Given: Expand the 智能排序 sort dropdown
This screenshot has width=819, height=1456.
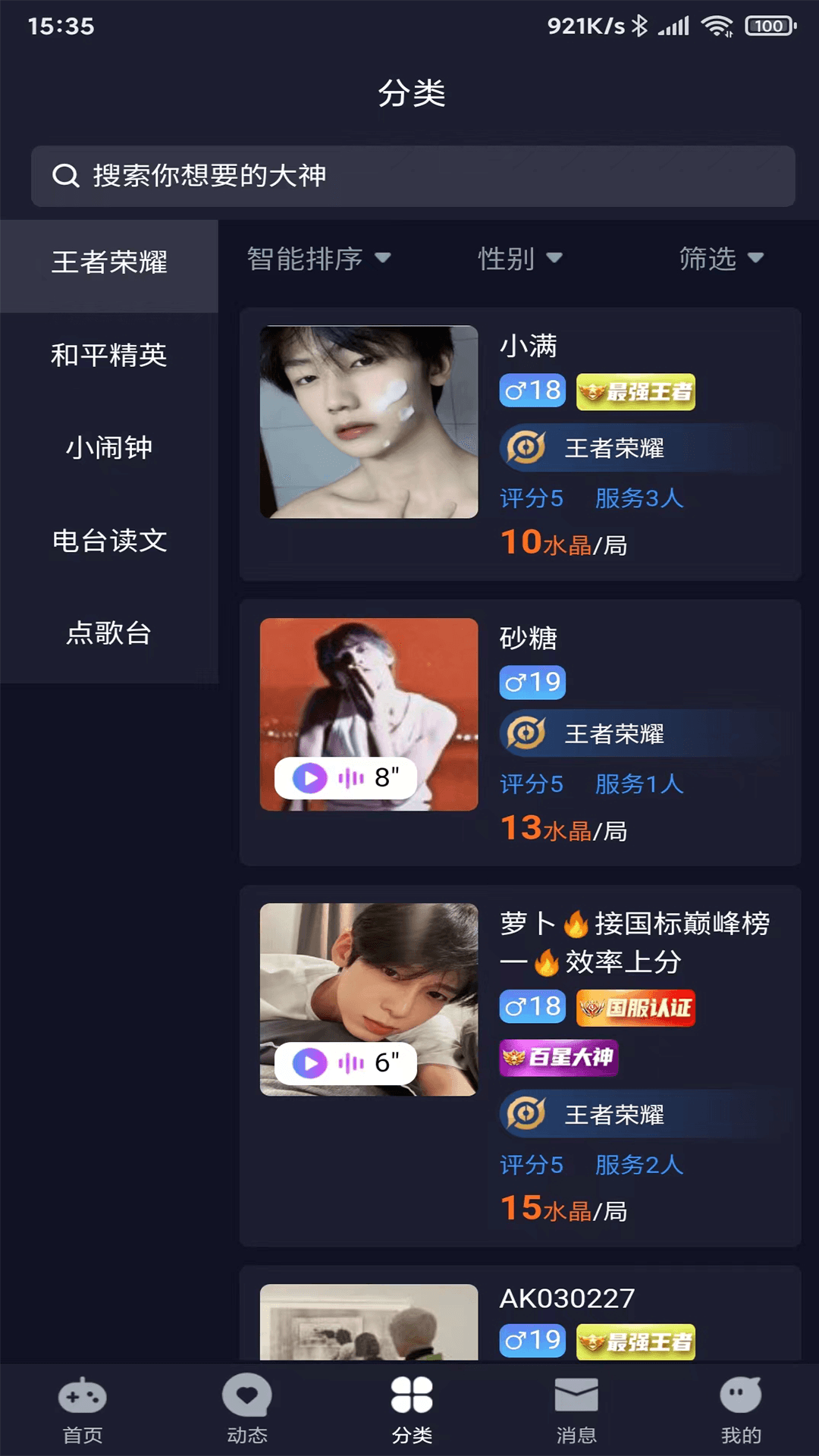Looking at the screenshot, I should (318, 259).
